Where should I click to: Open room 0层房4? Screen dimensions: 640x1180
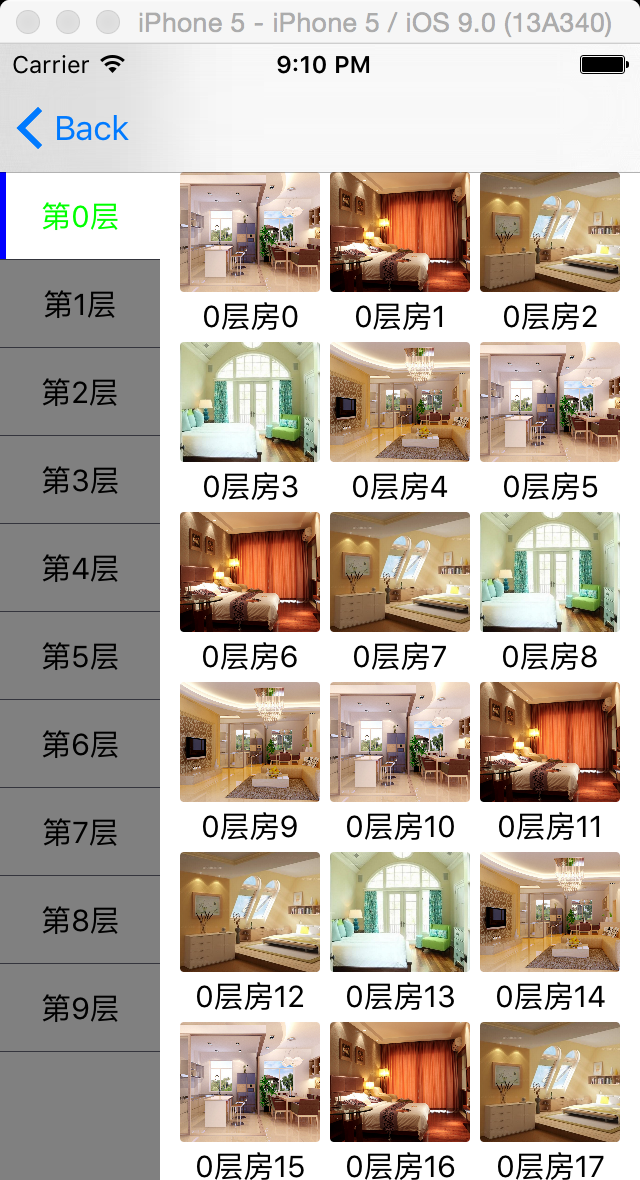coord(400,403)
